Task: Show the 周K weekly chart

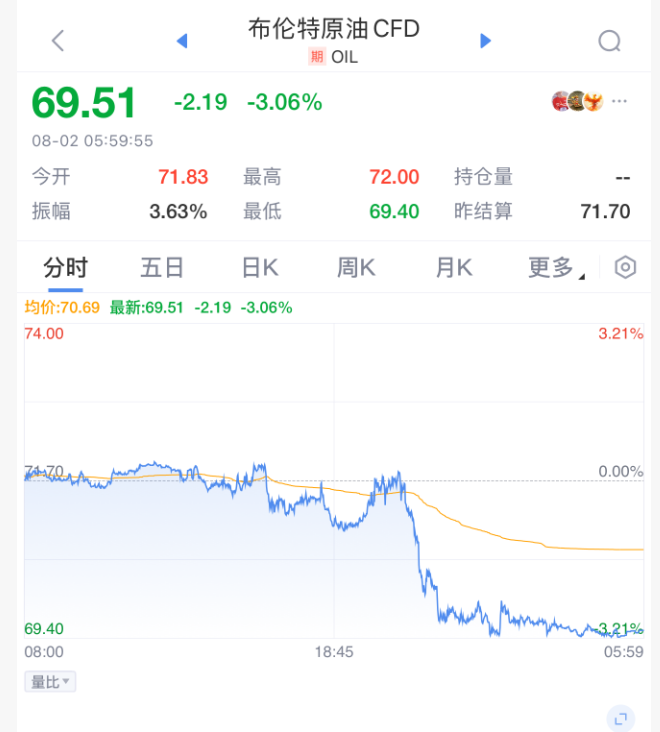Action: coord(355,267)
